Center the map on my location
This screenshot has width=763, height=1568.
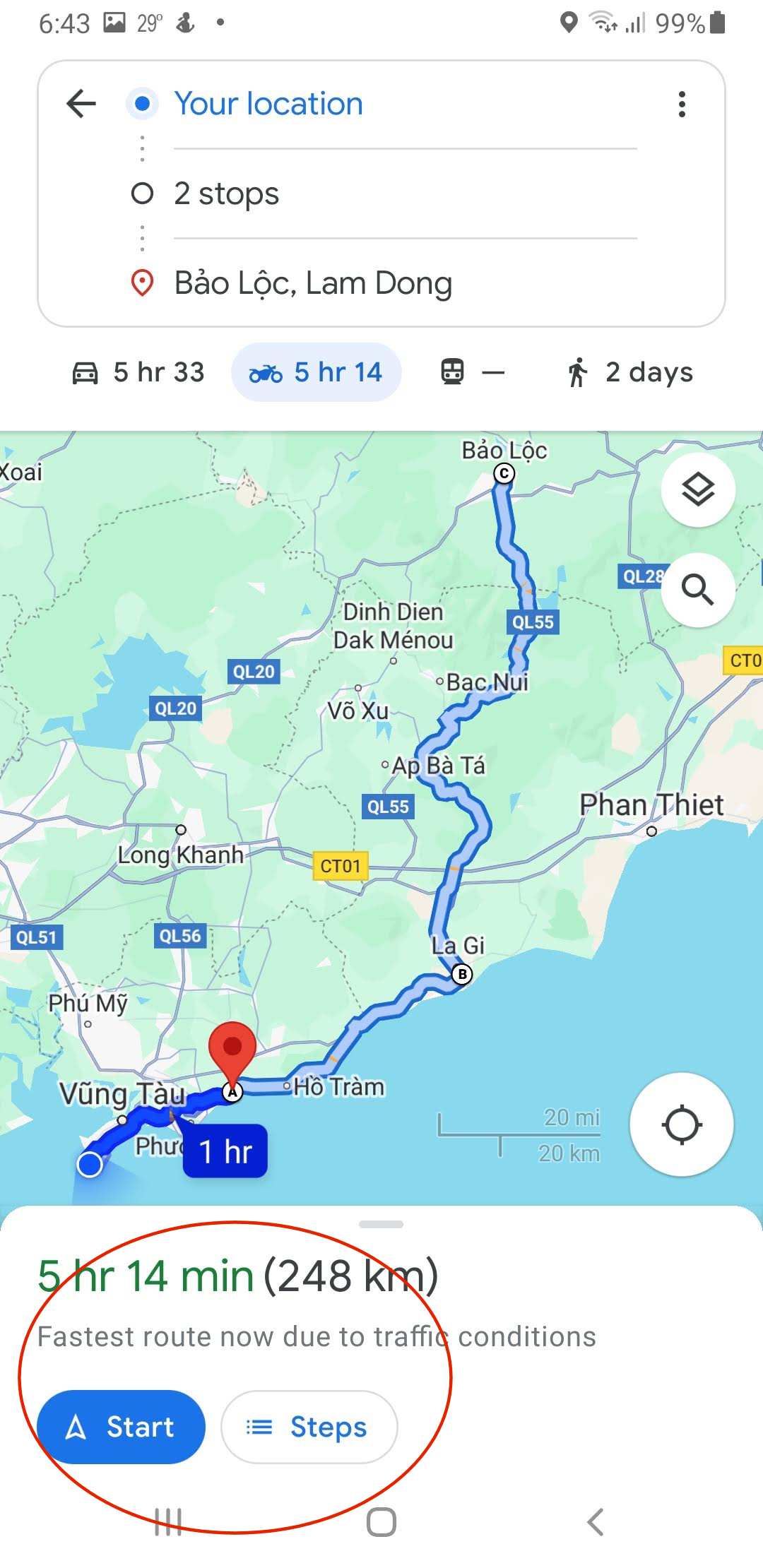pyautogui.click(x=681, y=1124)
